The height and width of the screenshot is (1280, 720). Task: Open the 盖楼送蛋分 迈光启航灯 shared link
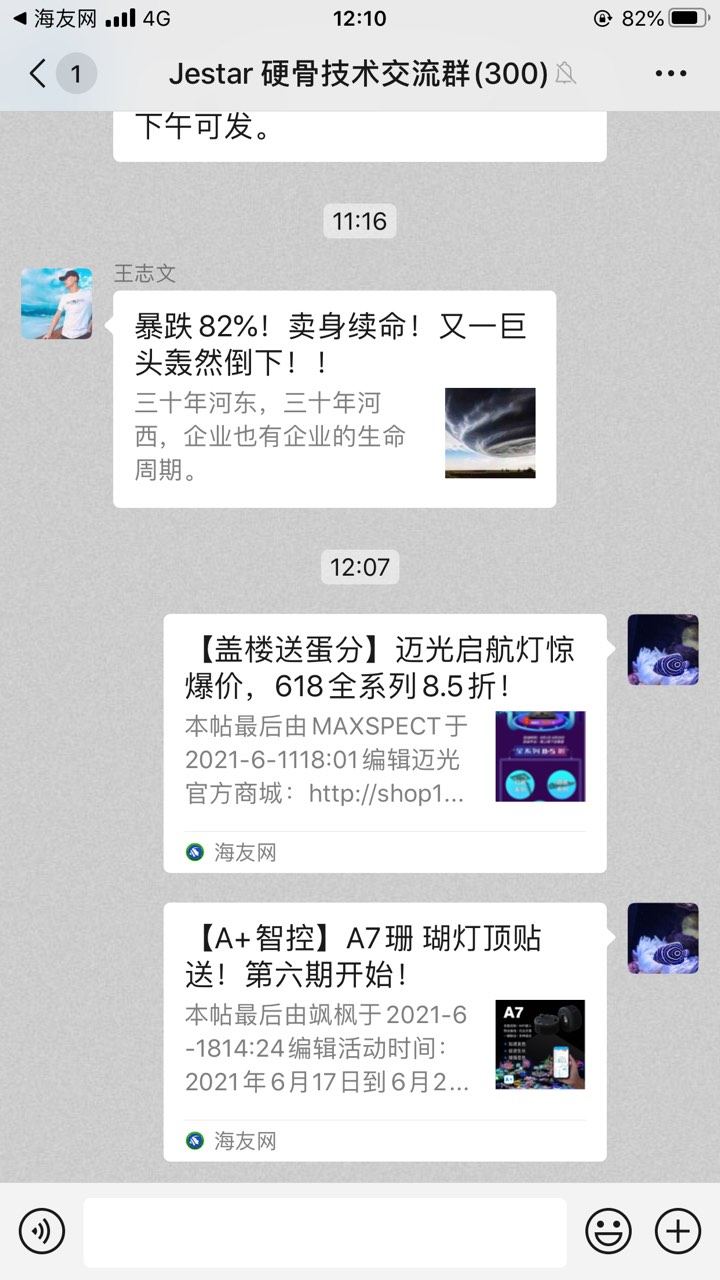[384, 742]
